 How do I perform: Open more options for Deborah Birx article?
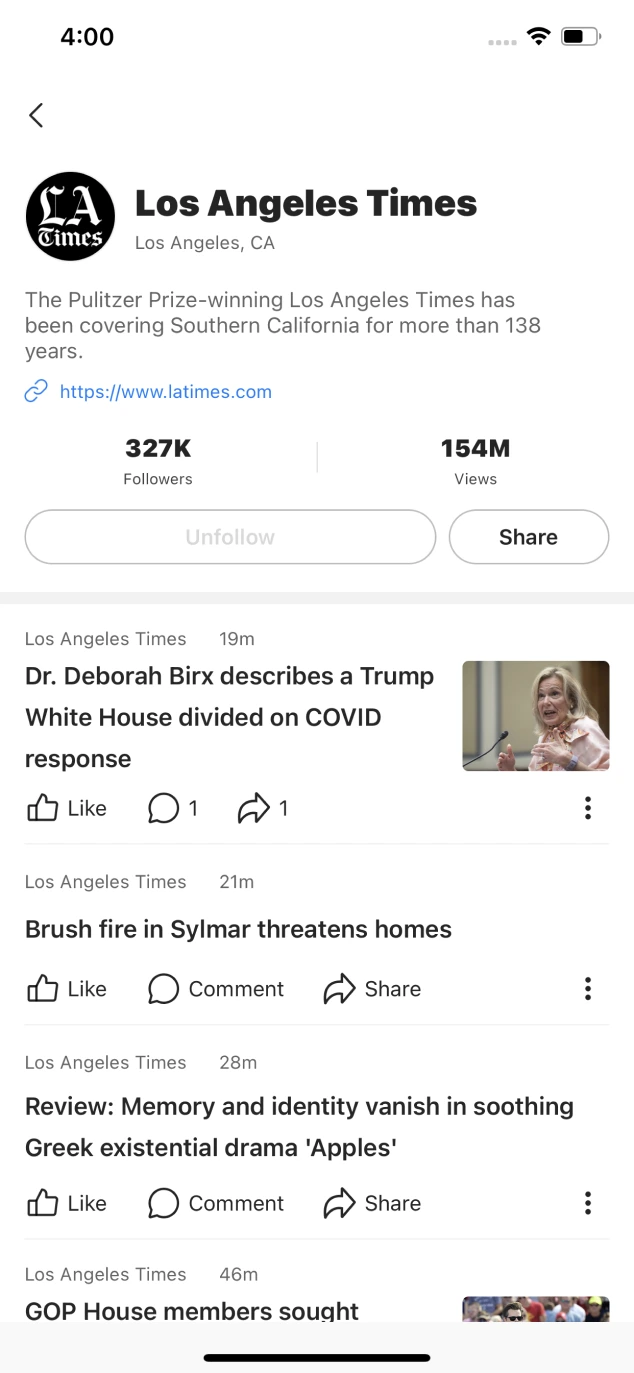click(588, 808)
